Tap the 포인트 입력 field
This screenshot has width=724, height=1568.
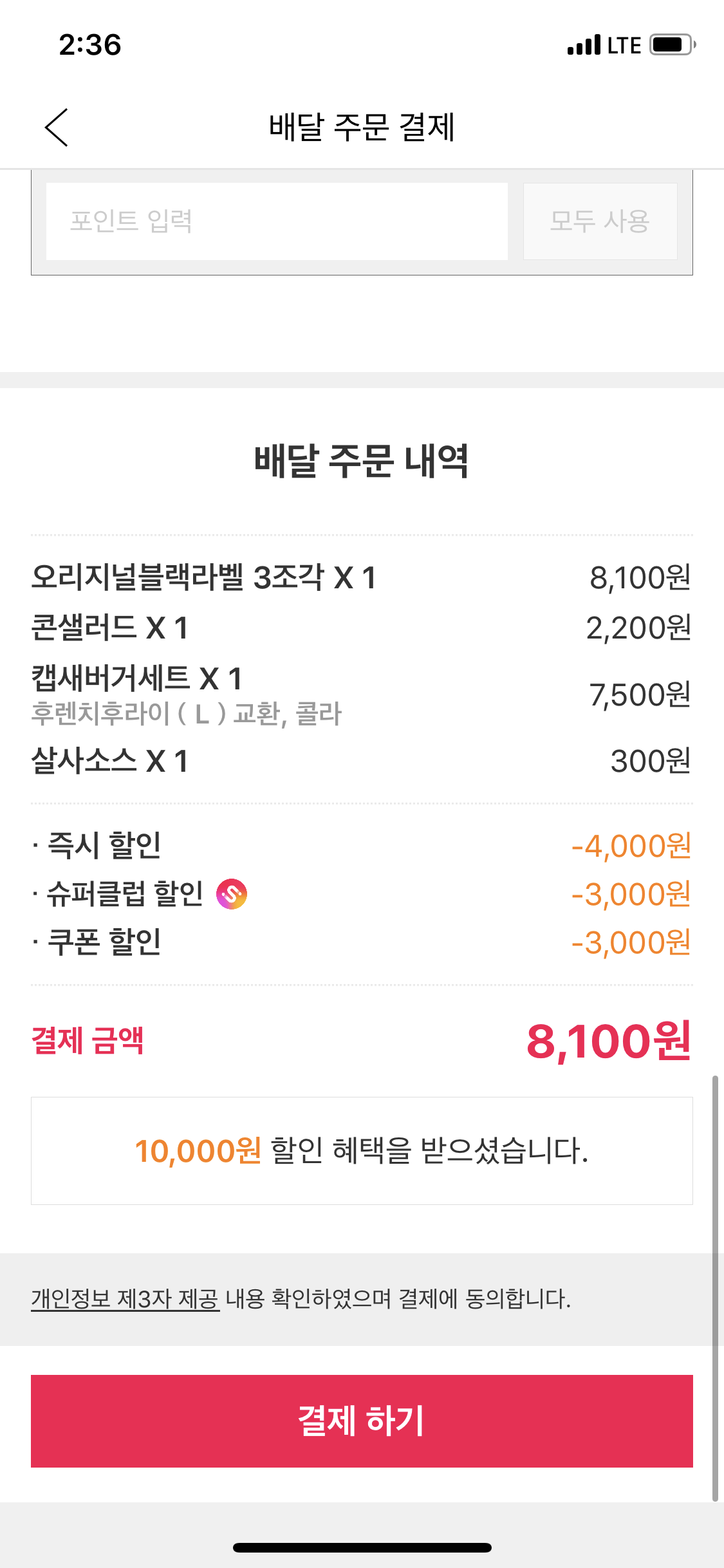[x=277, y=221]
